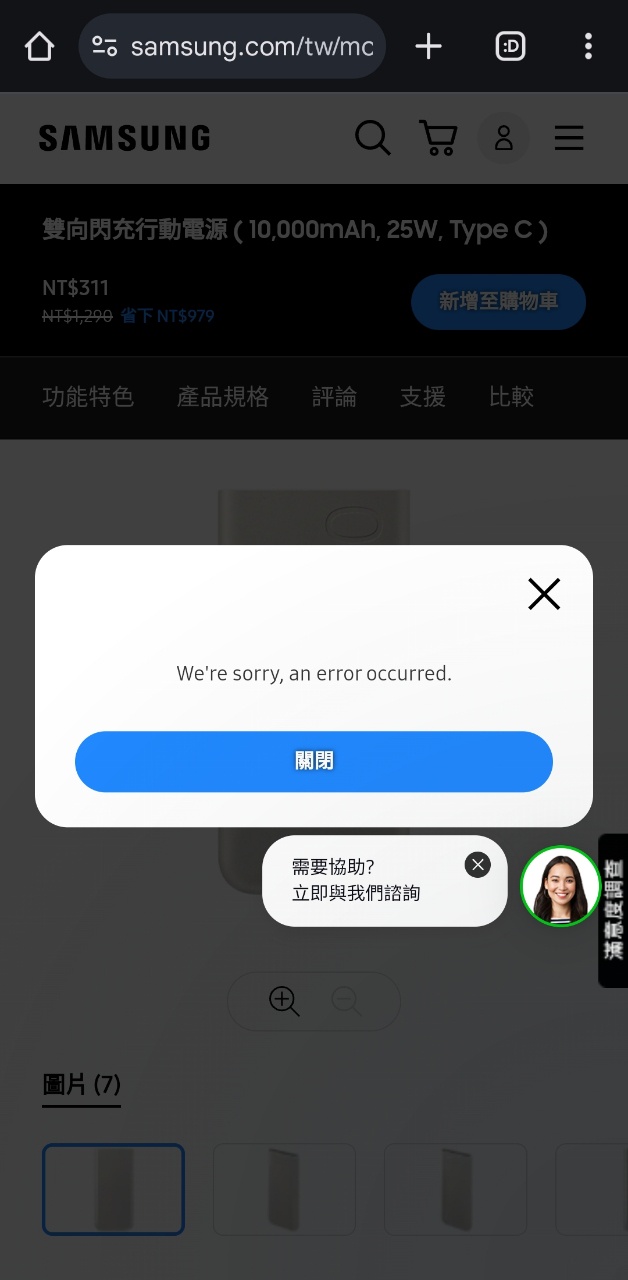Switch to the 評論 tab
This screenshot has height=1280, width=628.
[x=334, y=397]
